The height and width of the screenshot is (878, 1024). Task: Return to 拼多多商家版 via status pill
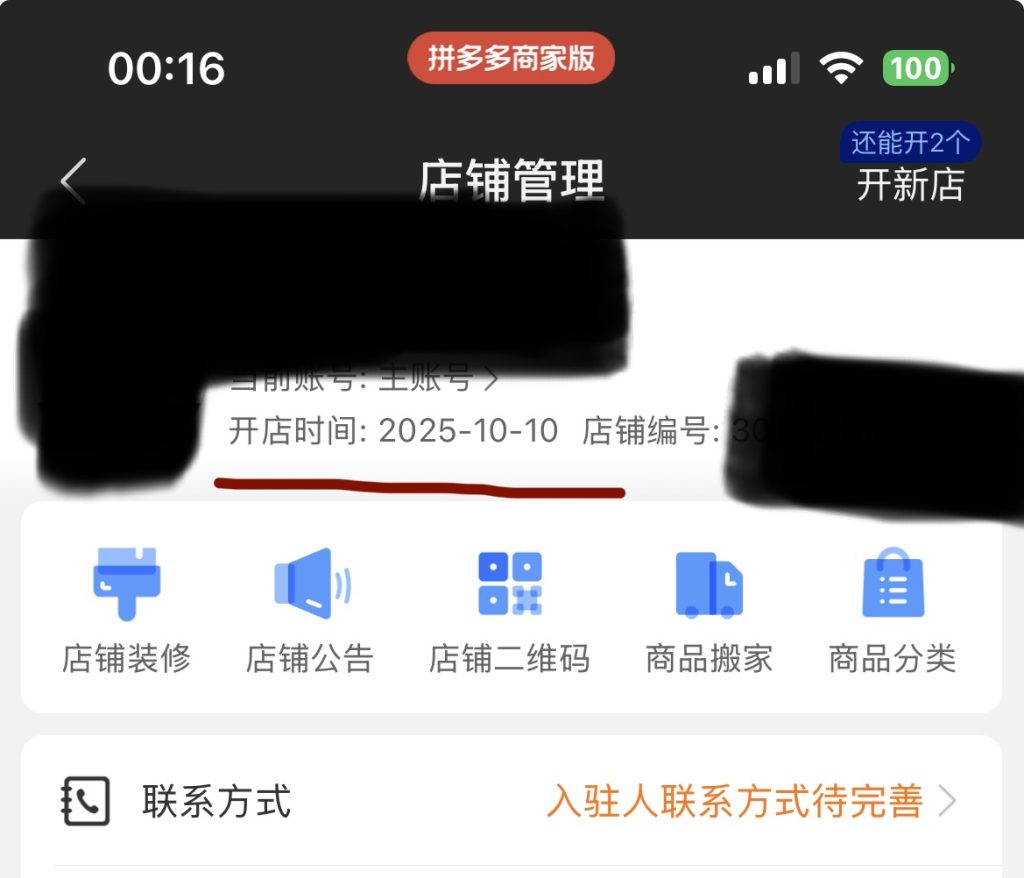[511, 59]
